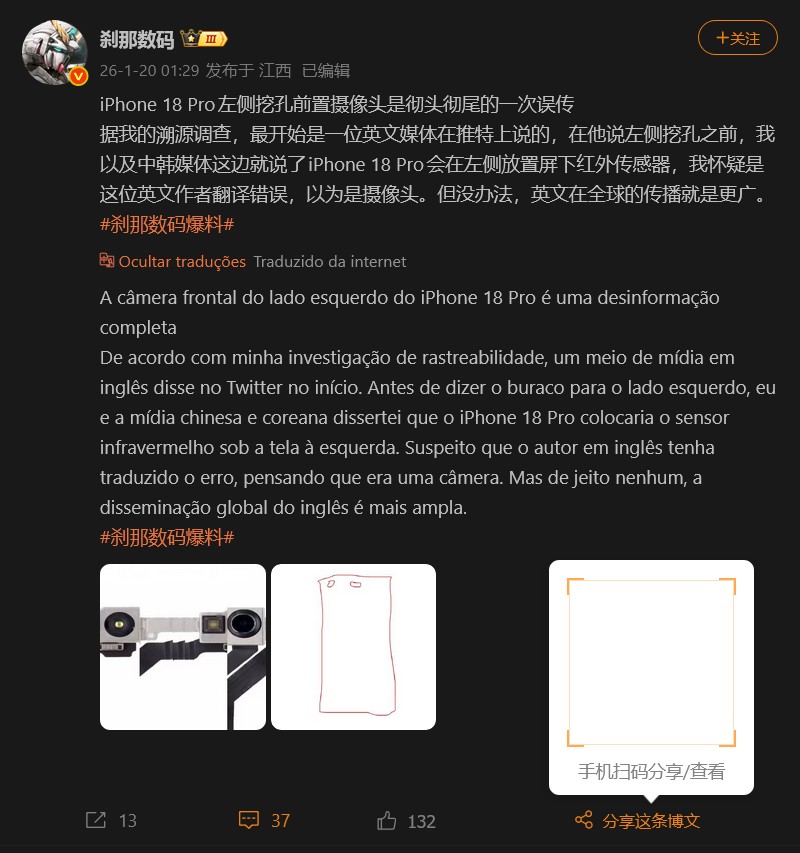
Task: Open the 刹那数码 username link
Action: pos(137,39)
